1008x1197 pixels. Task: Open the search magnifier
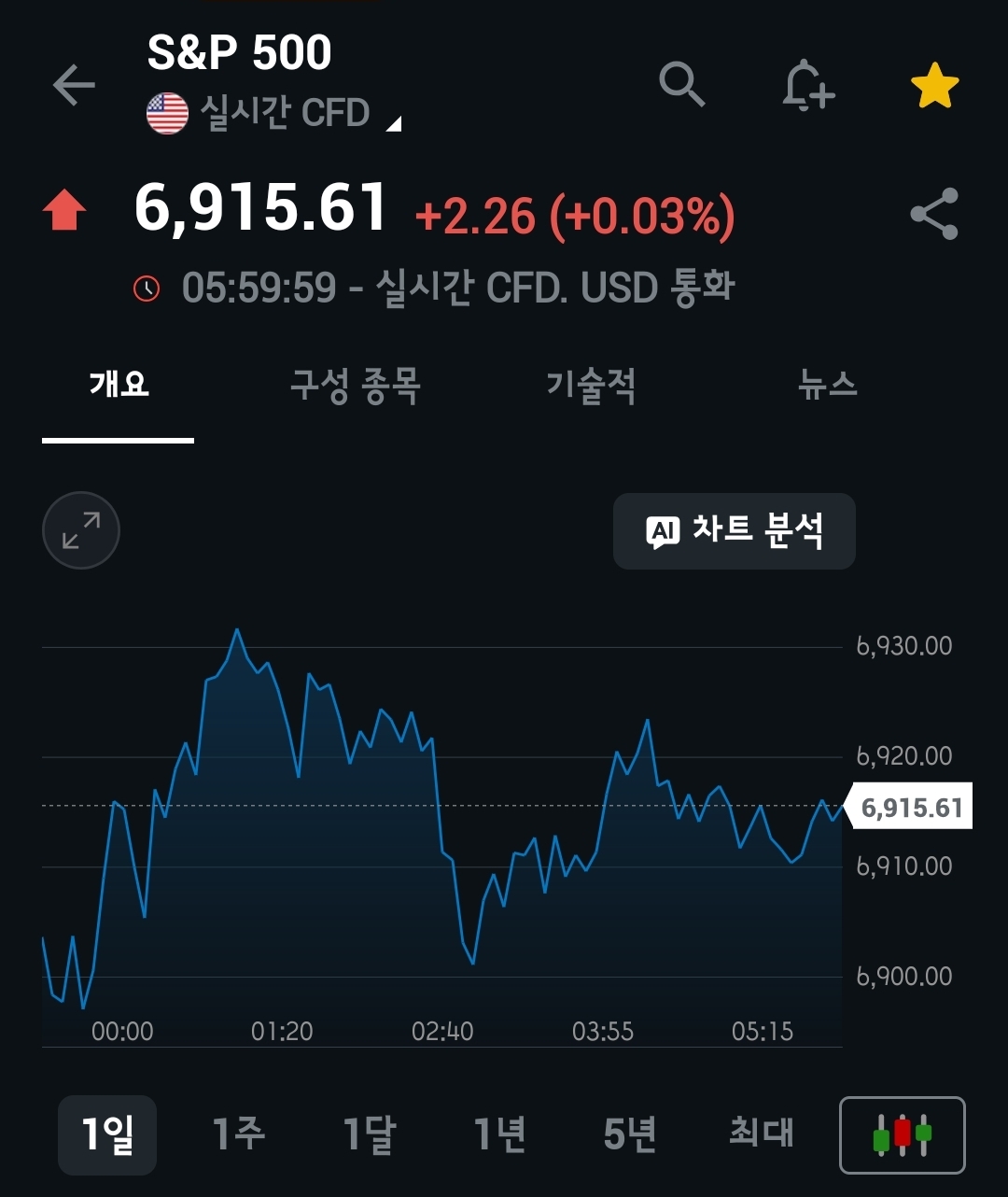[681, 85]
